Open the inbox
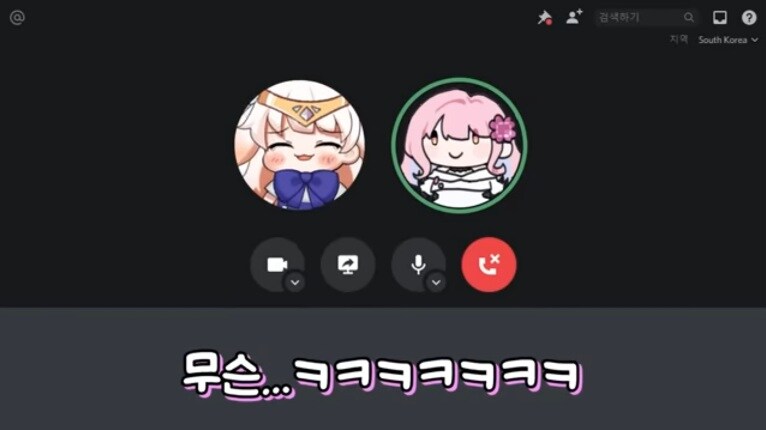Image resolution: width=766 pixels, height=430 pixels. [719, 17]
